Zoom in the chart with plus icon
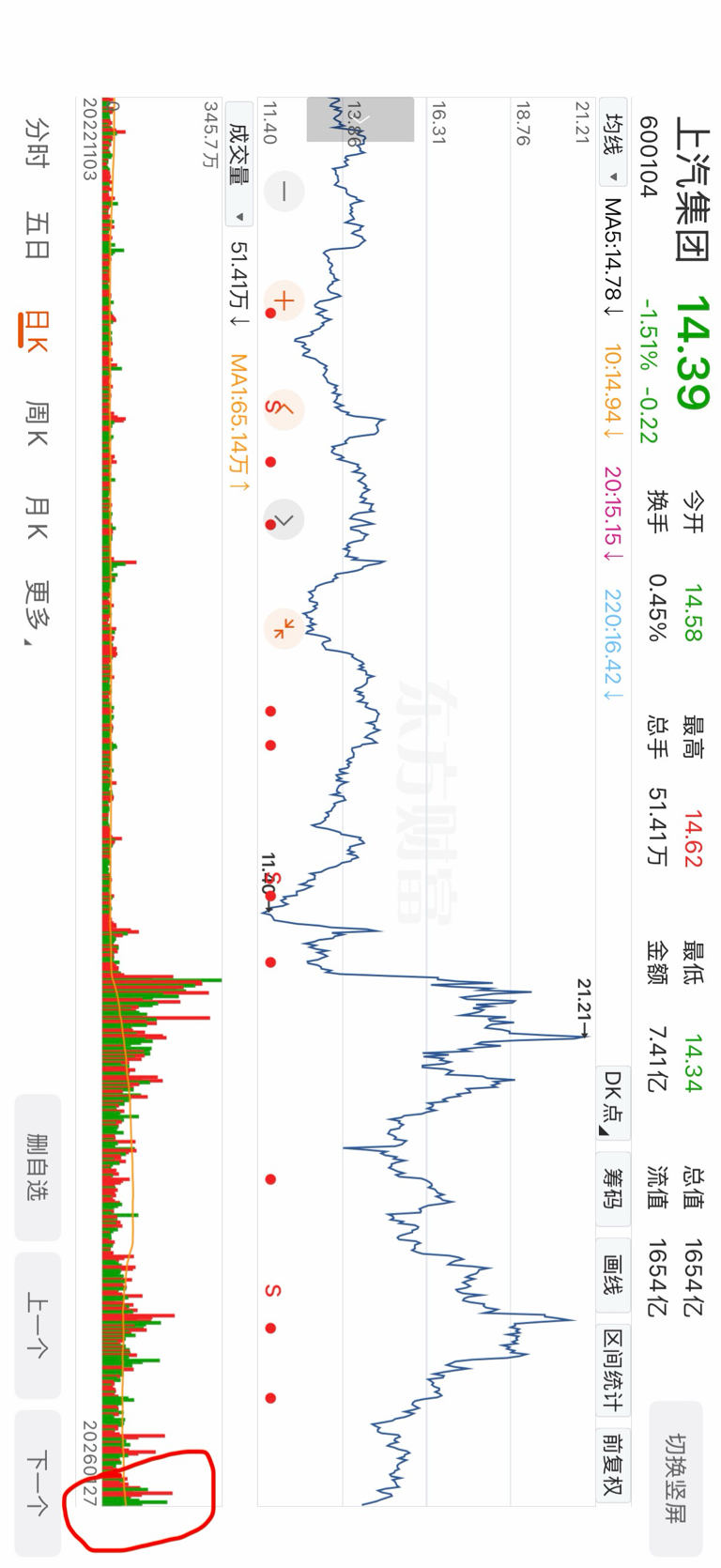 [284, 300]
